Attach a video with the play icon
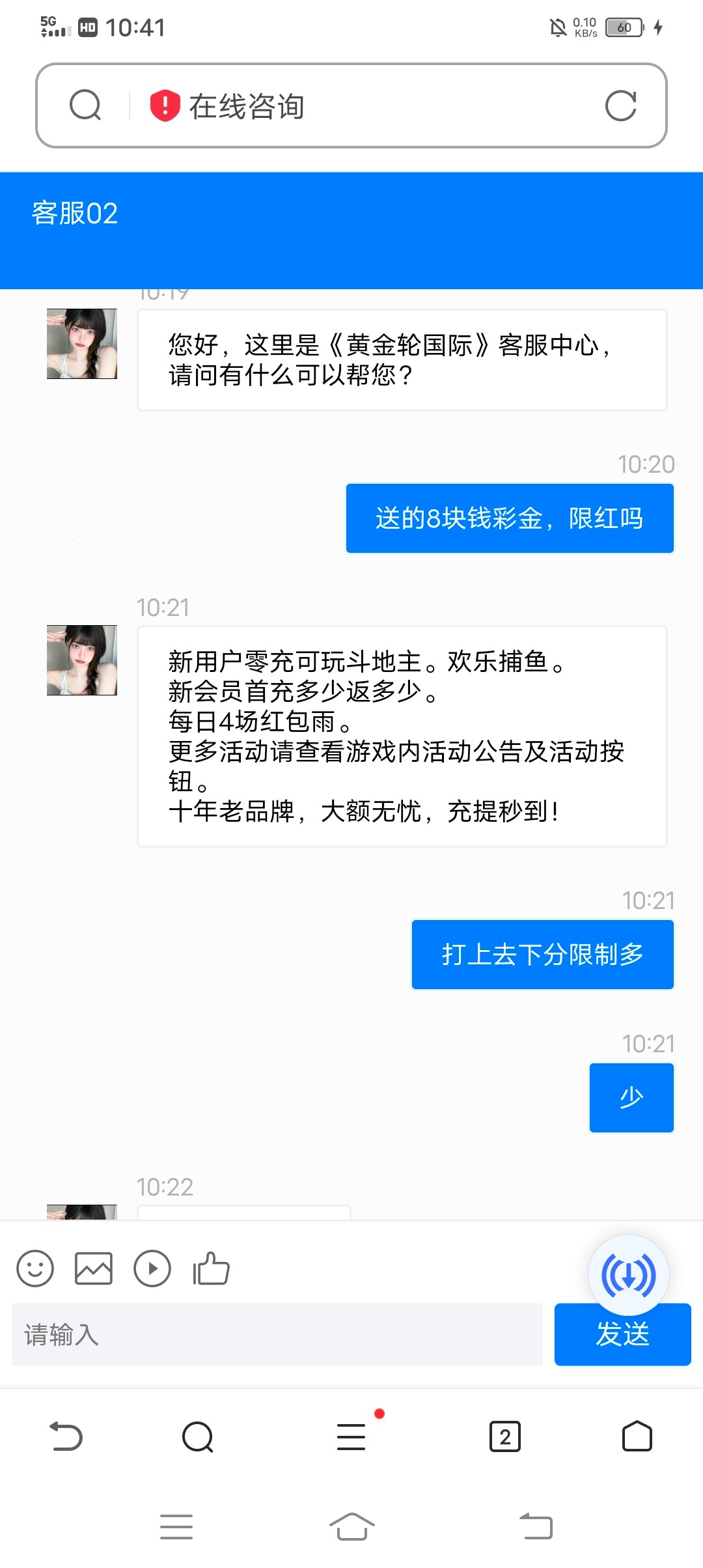The image size is (703, 1568). pyautogui.click(x=152, y=1268)
